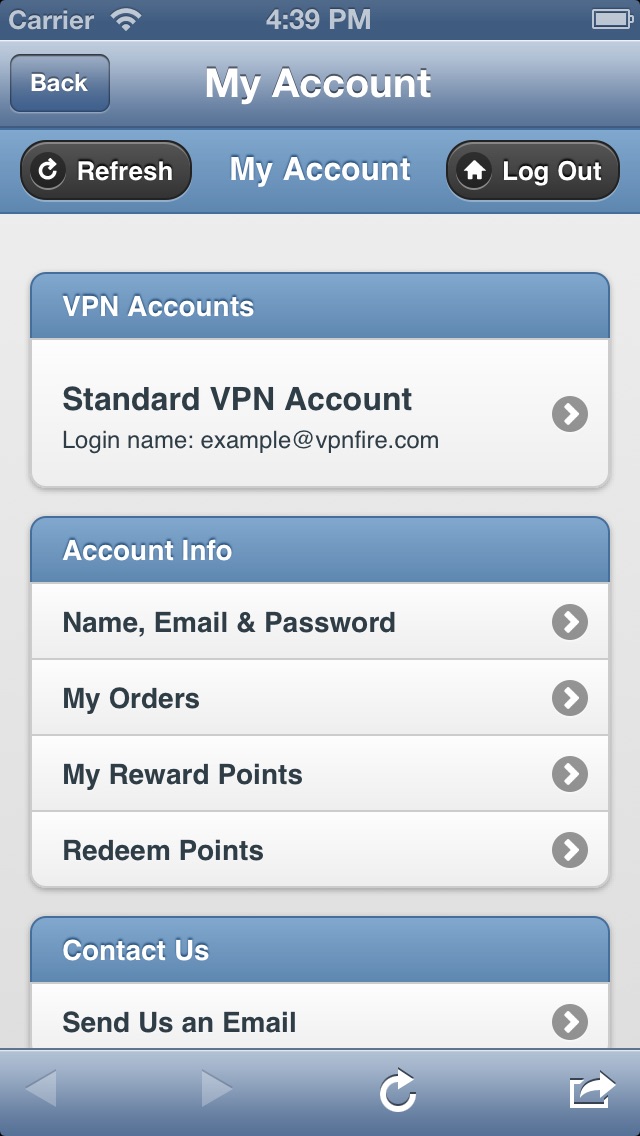This screenshot has width=640, height=1136.
Task: Go back using the Back button
Action: (x=59, y=83)
